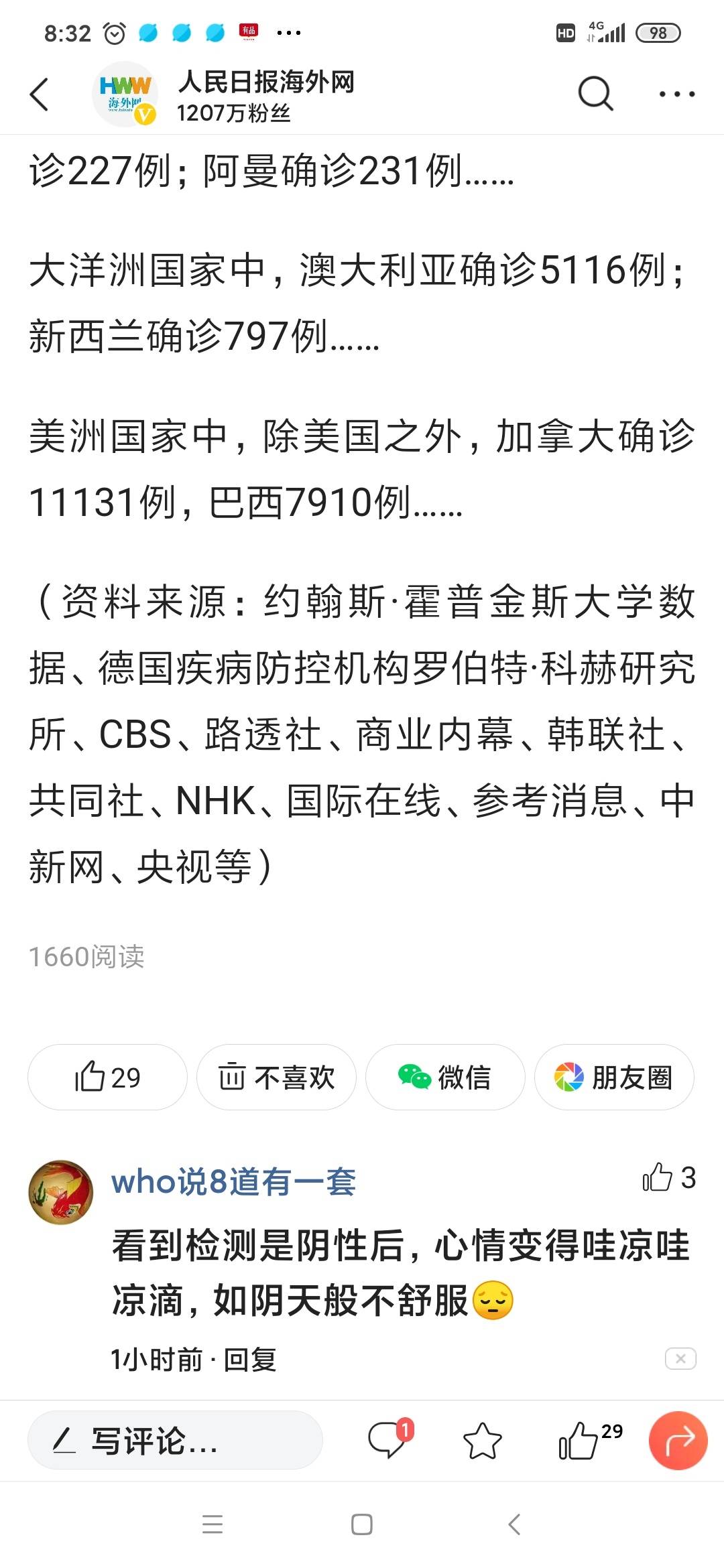The height and width of the screenshot is (1568, 724).
Task: Tap the 不喜欢 dislike button
Action: 276,1077
